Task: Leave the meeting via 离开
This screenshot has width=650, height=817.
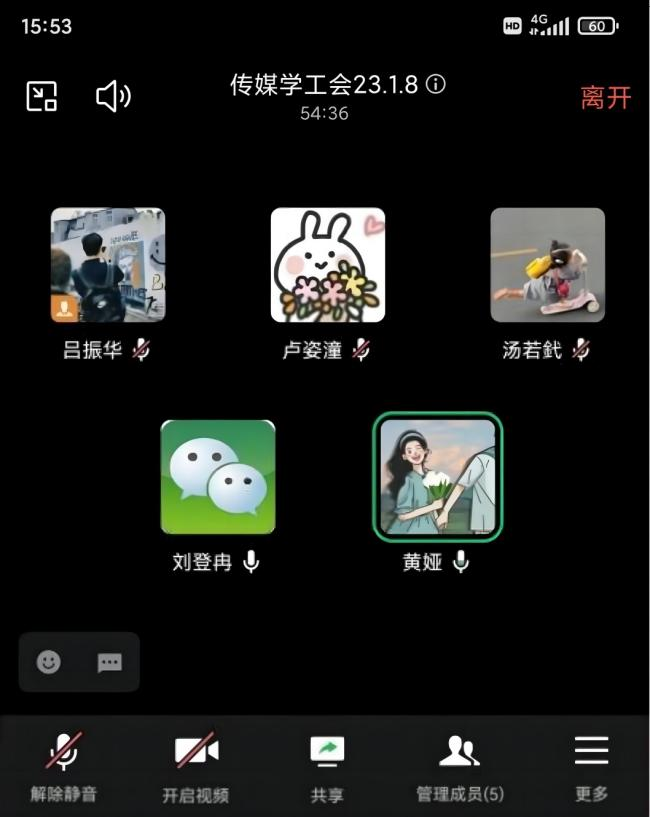Action: click(606, 97)
